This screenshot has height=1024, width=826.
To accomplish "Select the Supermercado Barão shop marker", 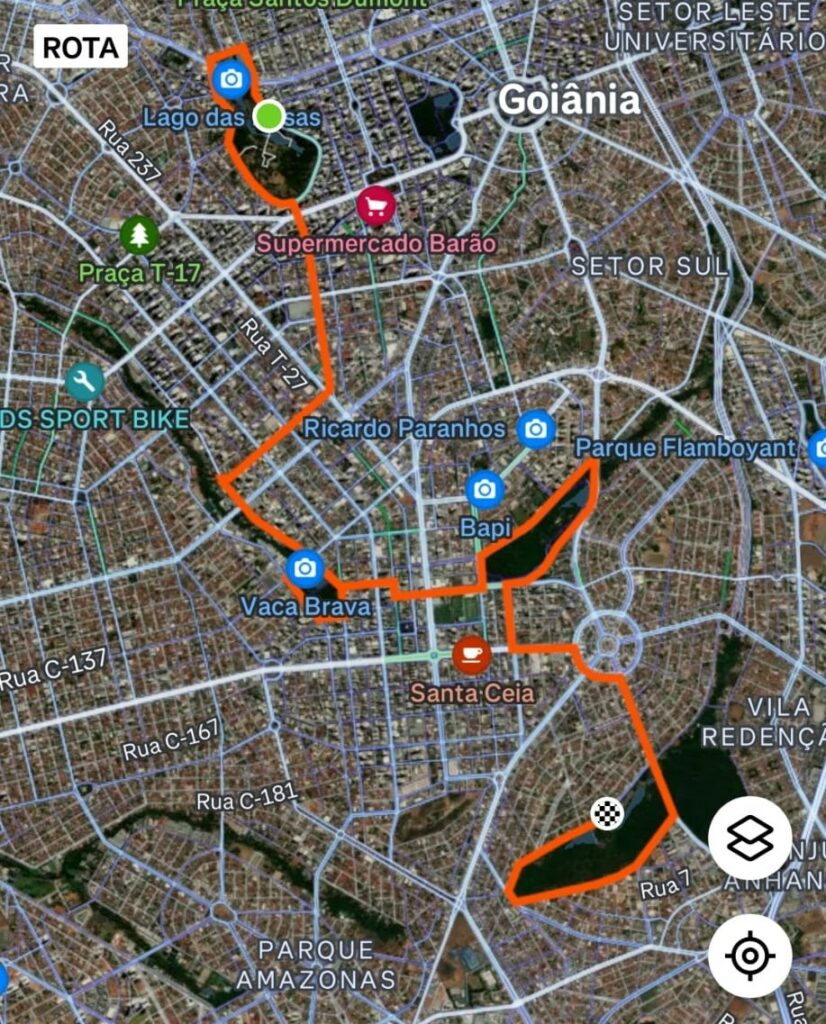I will 376,207.
